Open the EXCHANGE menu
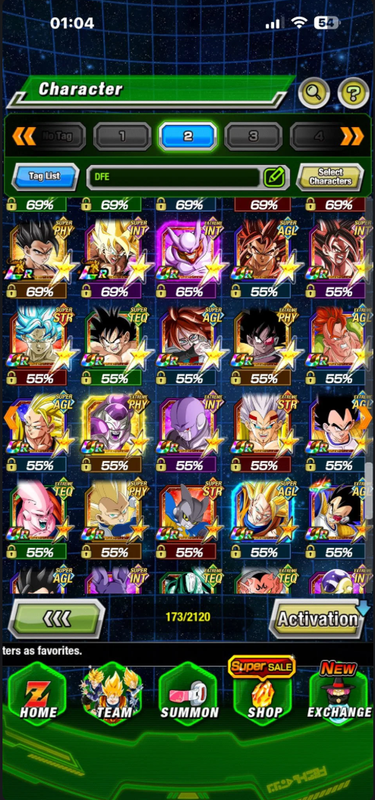 click(339, 694)
